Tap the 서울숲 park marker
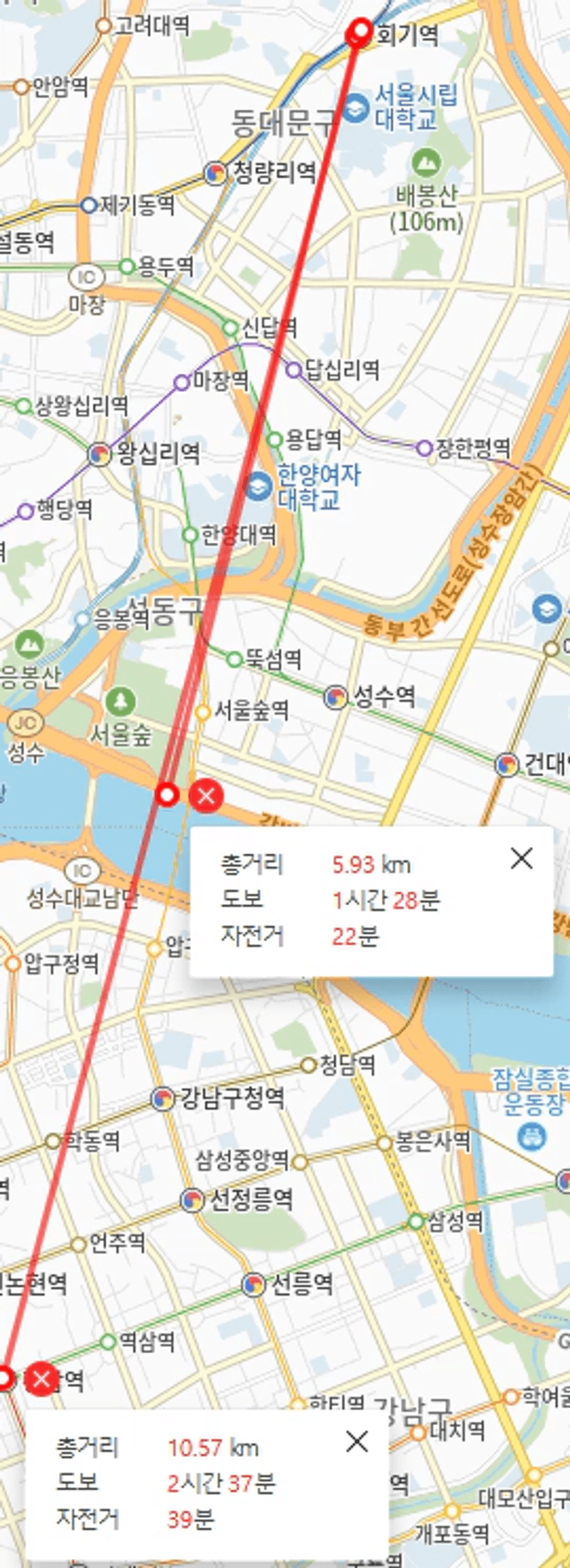Image resolution: width=570 pixels, height=1568 pixels. pos(121,701)
